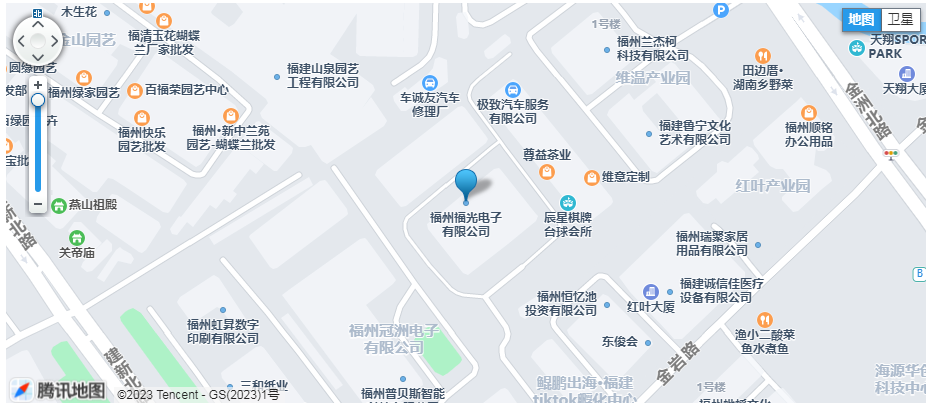Viewport: 931px width, 405px height.
Task: Zoom out with the minus button
Action: click(x=38, y=204)
